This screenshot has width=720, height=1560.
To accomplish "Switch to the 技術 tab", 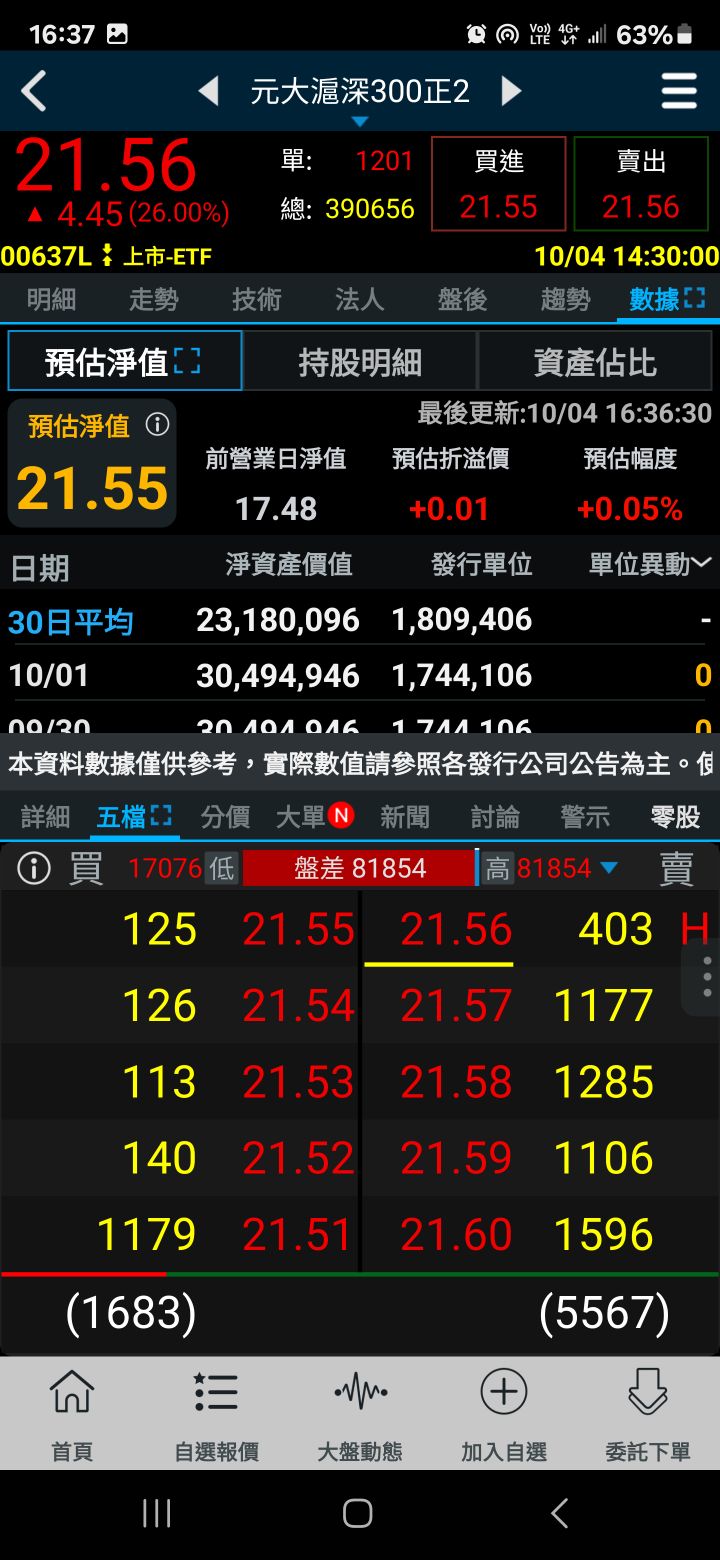I will [257, 299].
